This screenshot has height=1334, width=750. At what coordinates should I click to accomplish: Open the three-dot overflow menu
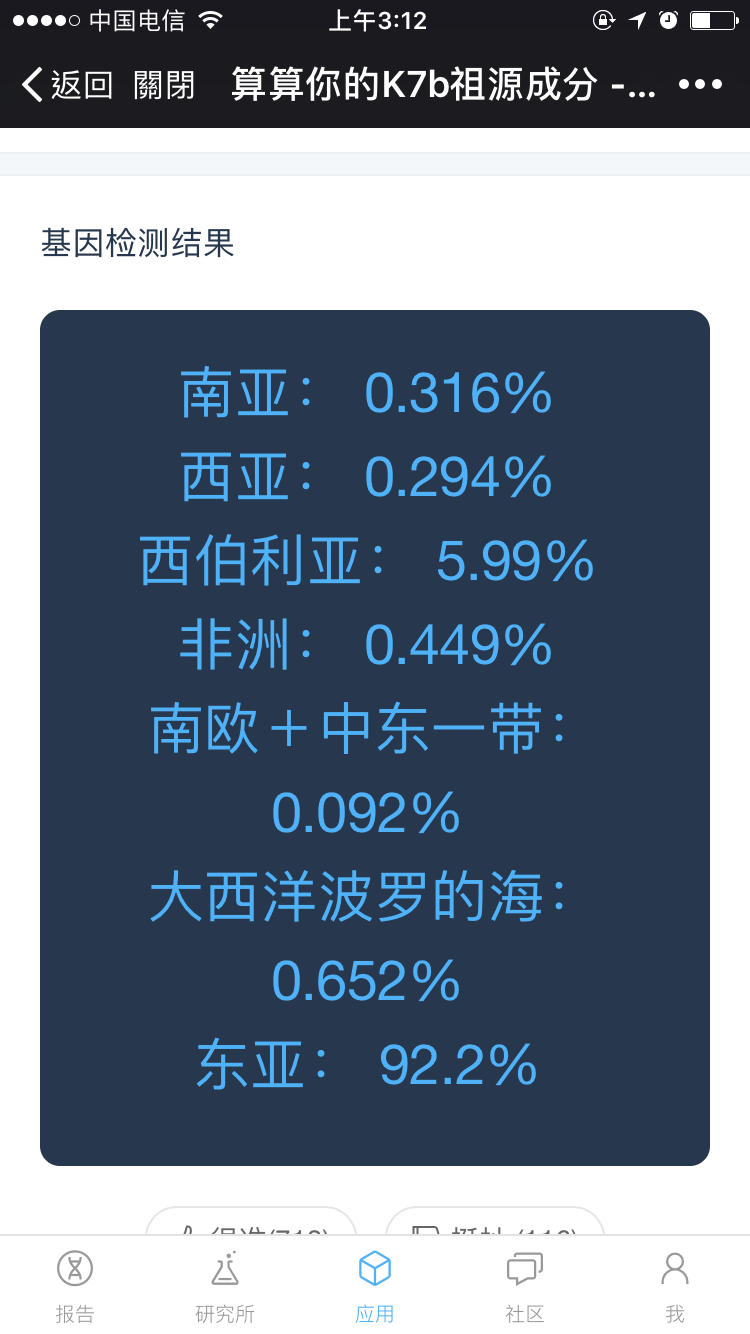pyautogui.click(x=700, y=84)
